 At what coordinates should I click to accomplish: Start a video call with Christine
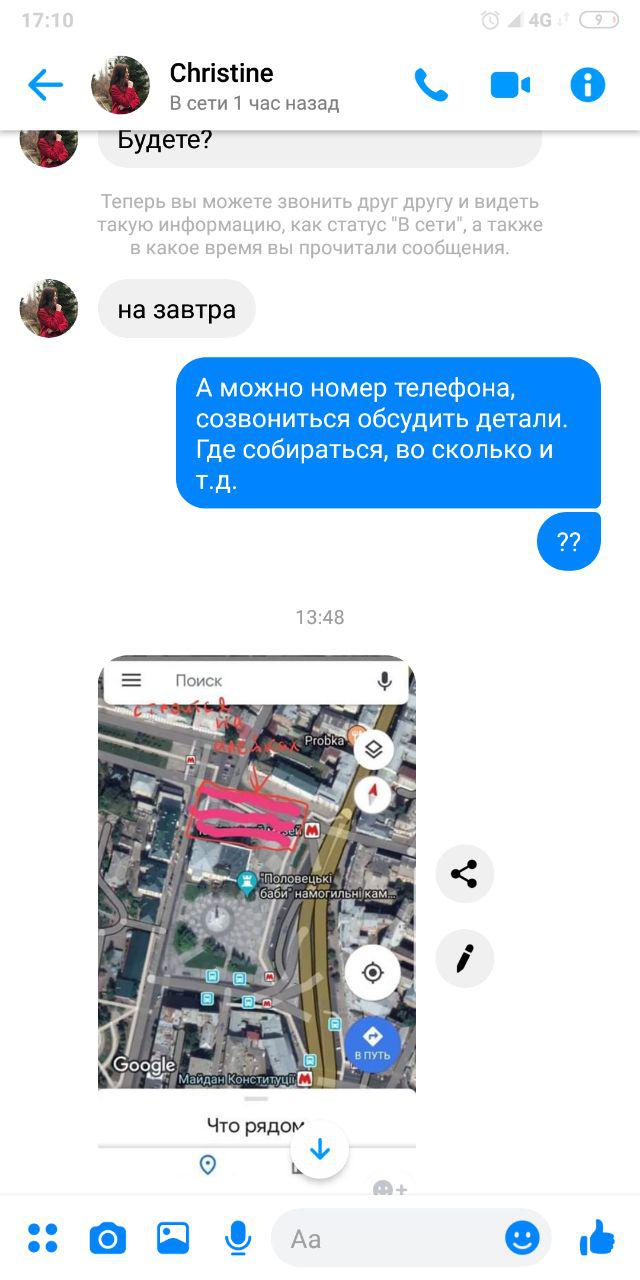tap(510, 86)
